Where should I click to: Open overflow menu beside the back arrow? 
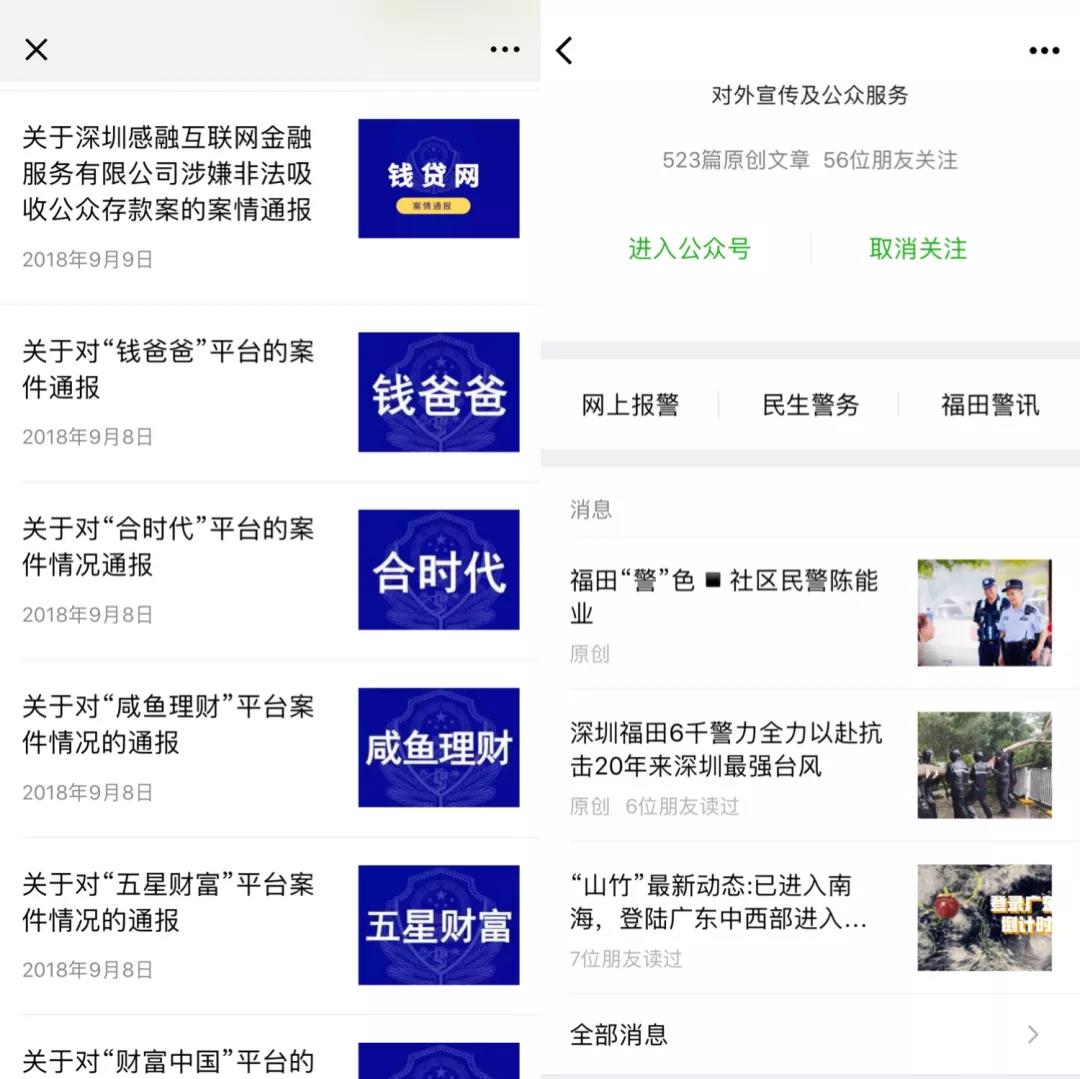(x=1044, y=51)
